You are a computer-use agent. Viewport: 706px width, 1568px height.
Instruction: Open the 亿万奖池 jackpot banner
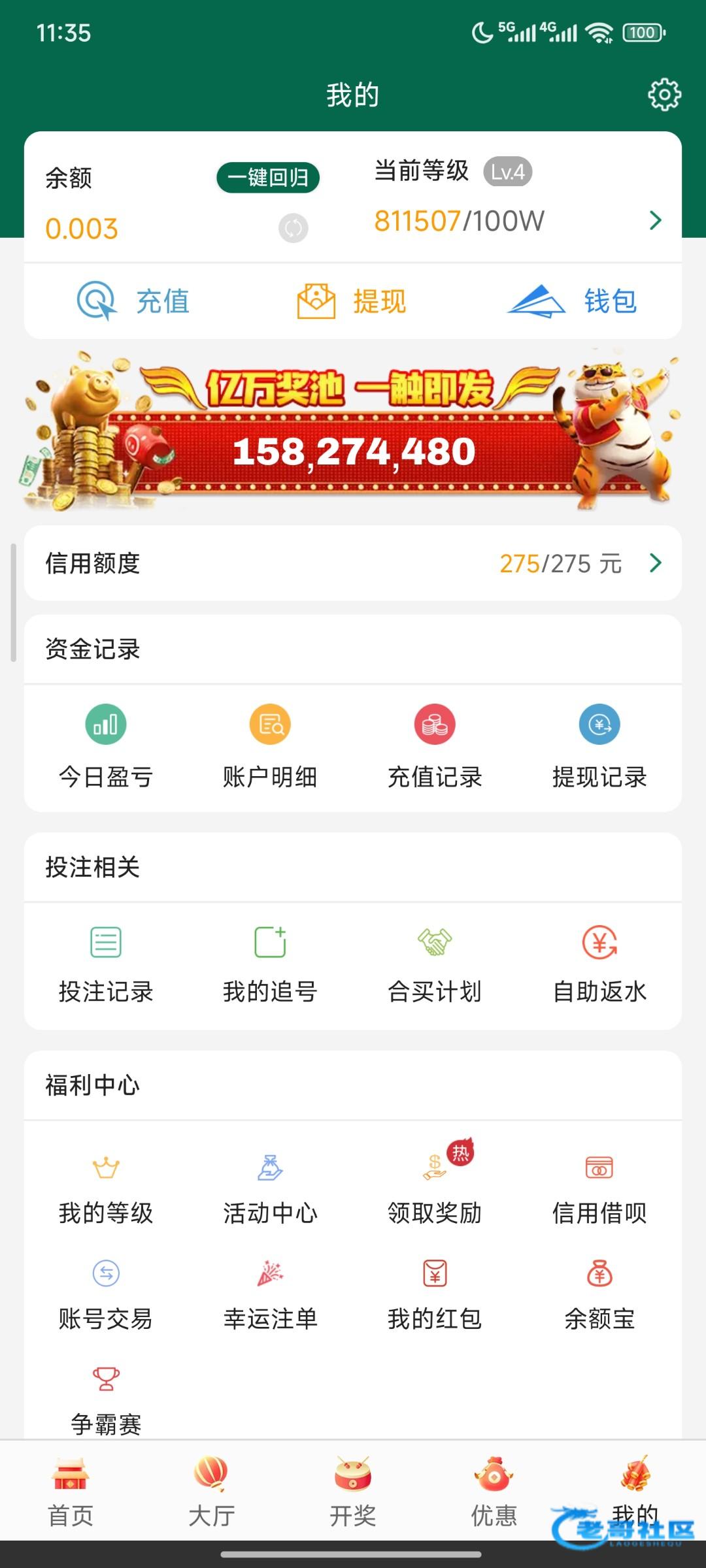point(353,433)
